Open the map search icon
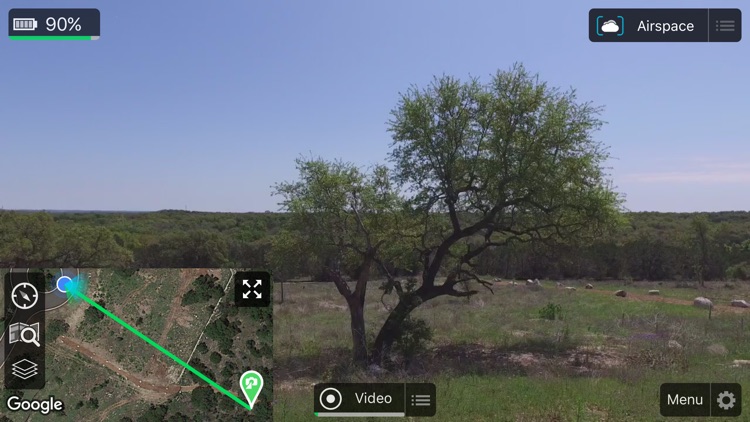Screen dimensions: 750x422 25,334
